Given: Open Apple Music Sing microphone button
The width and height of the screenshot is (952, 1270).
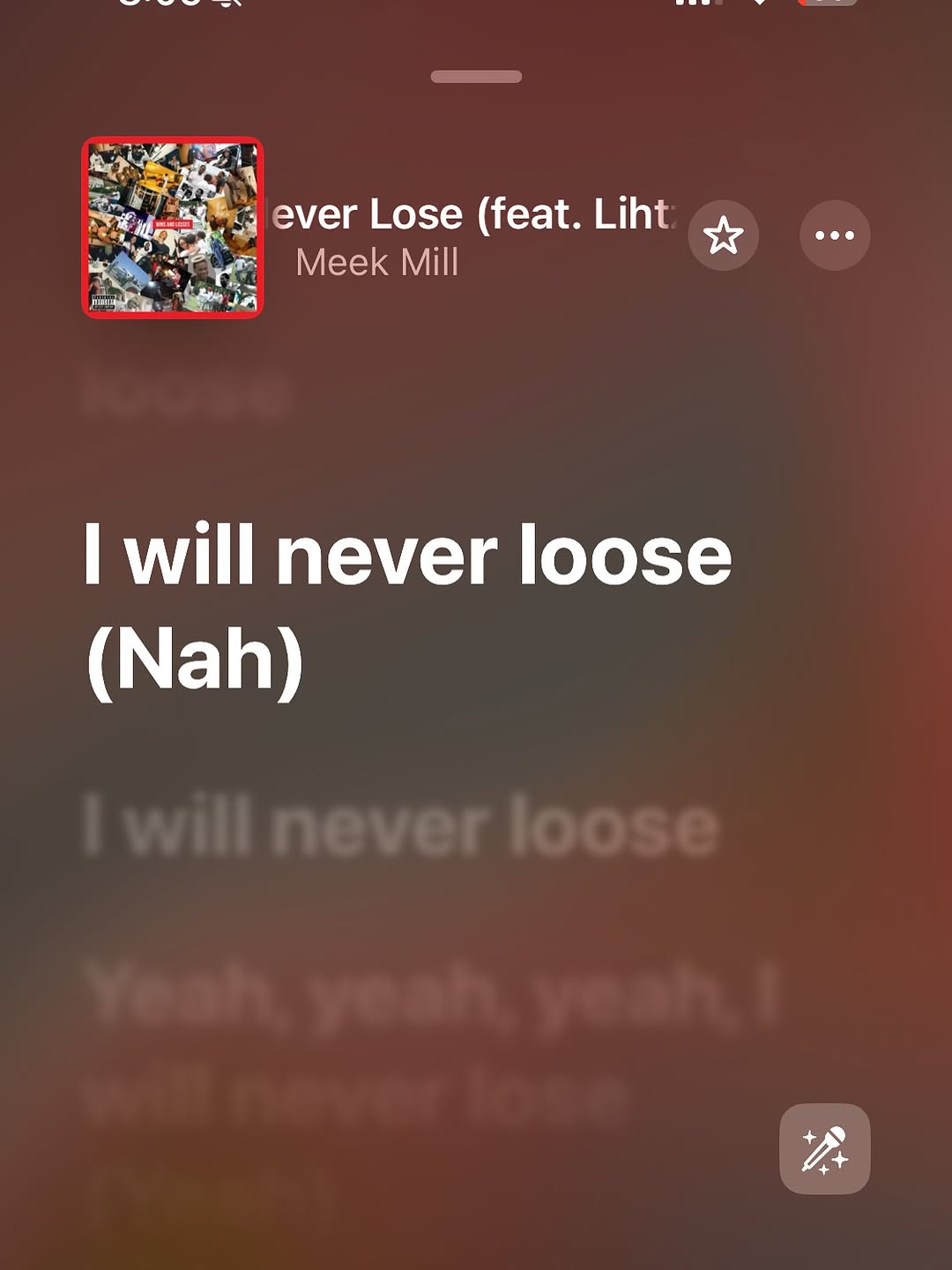Looking at the screenshot, I should point(824,1148).
